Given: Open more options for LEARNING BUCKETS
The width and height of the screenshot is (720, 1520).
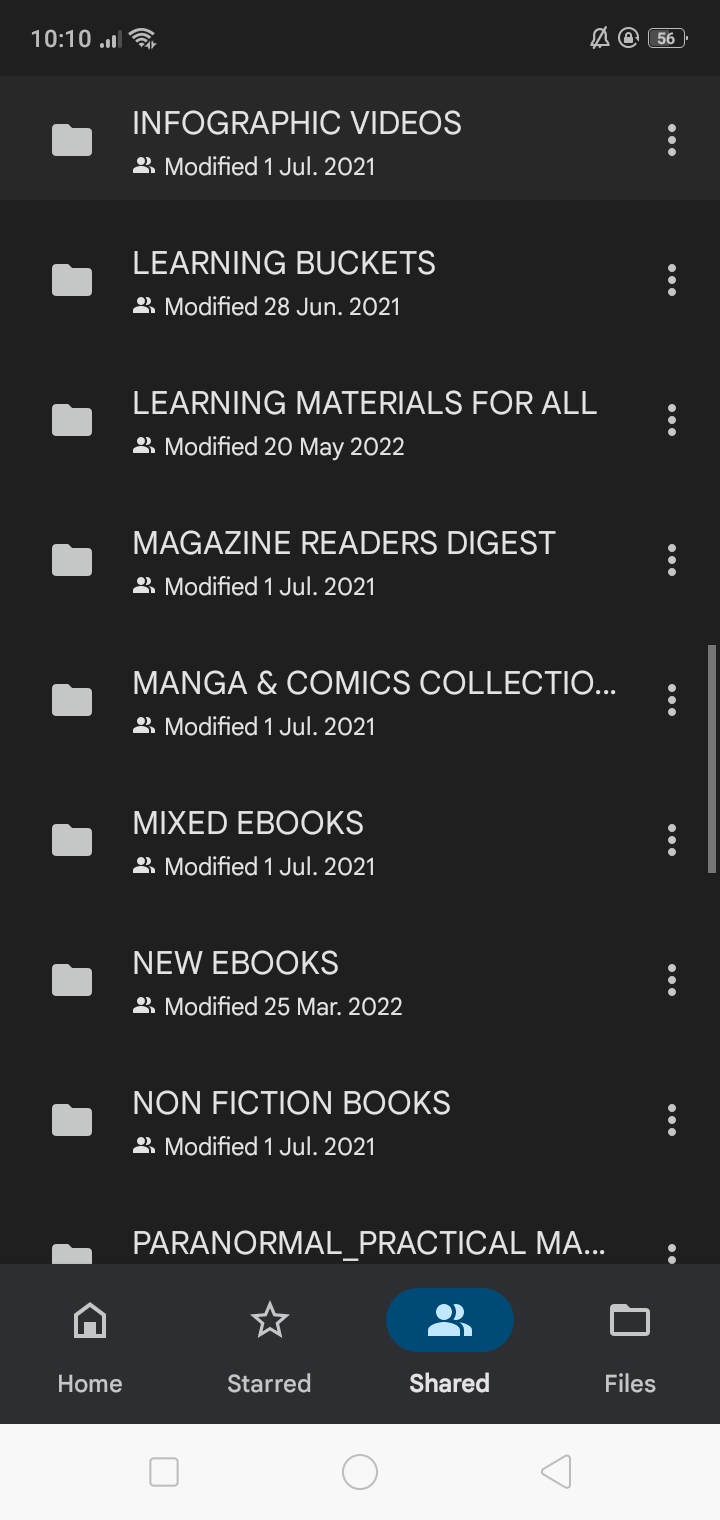Looking at the screenshot, I should (x=672, y=280).
